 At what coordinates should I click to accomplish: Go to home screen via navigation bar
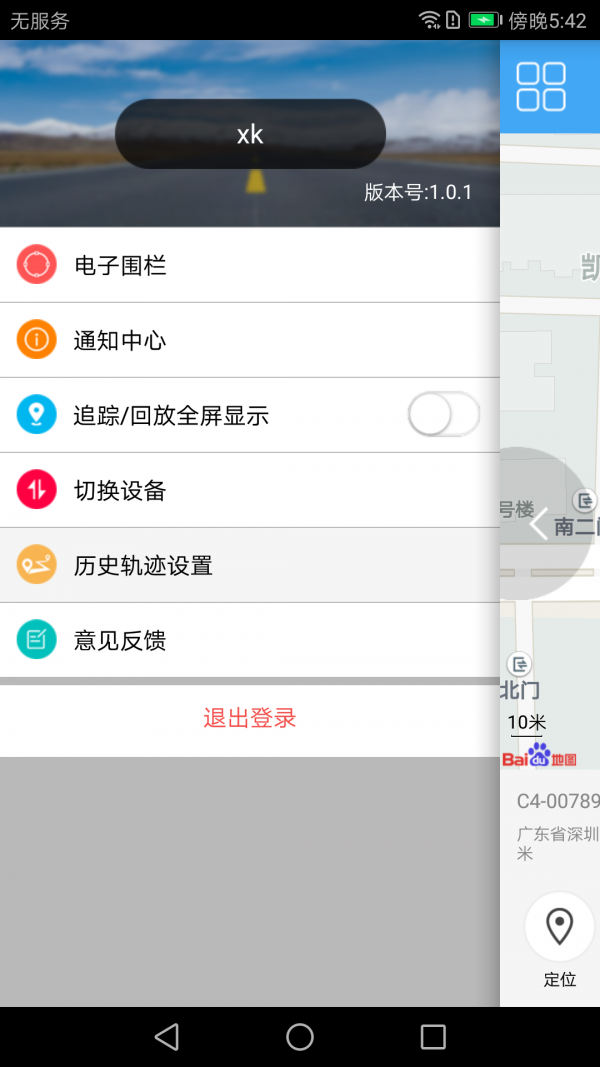point(300,1036)
